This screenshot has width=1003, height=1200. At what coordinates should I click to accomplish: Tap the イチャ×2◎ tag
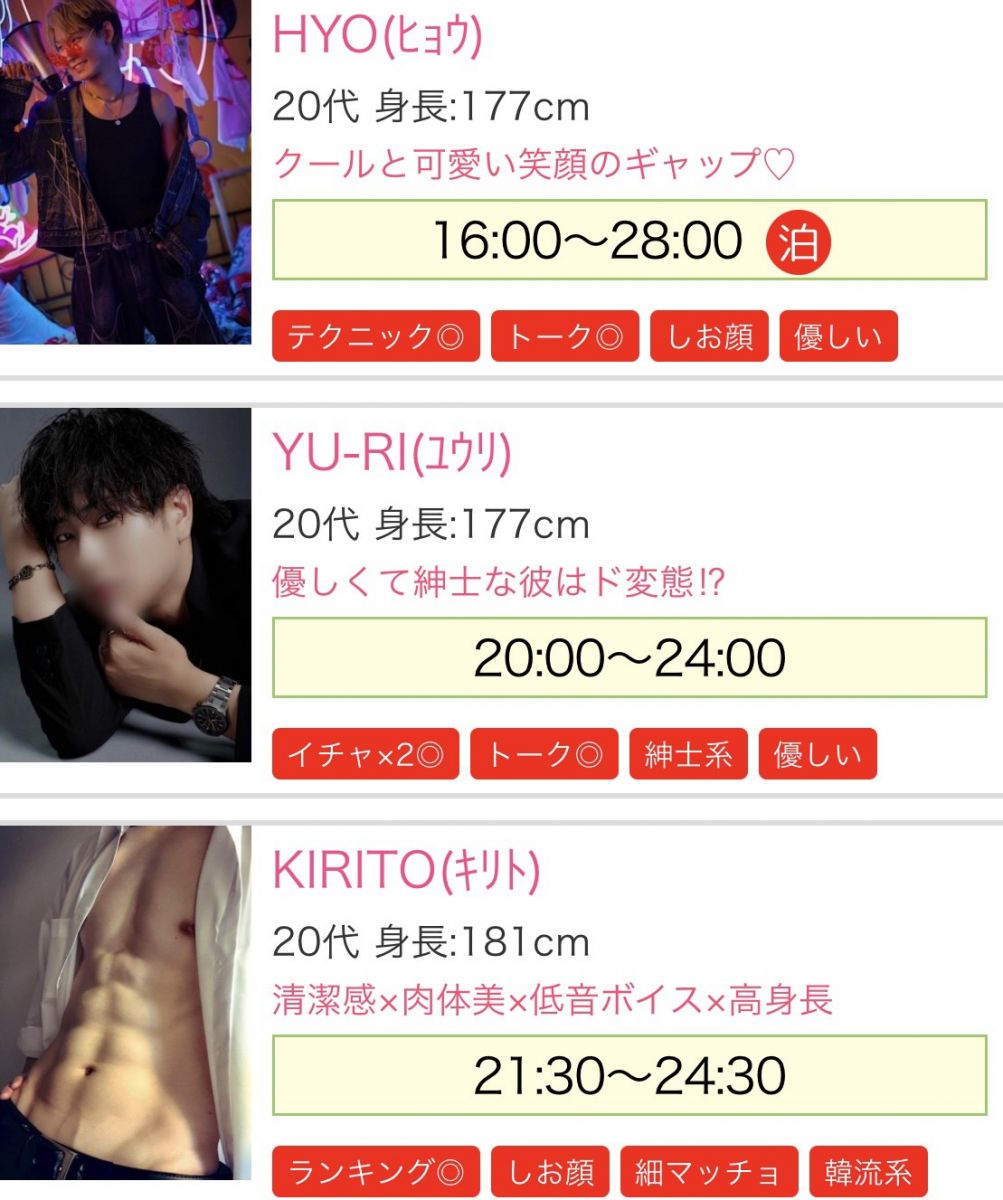click(x=365, y=754)
